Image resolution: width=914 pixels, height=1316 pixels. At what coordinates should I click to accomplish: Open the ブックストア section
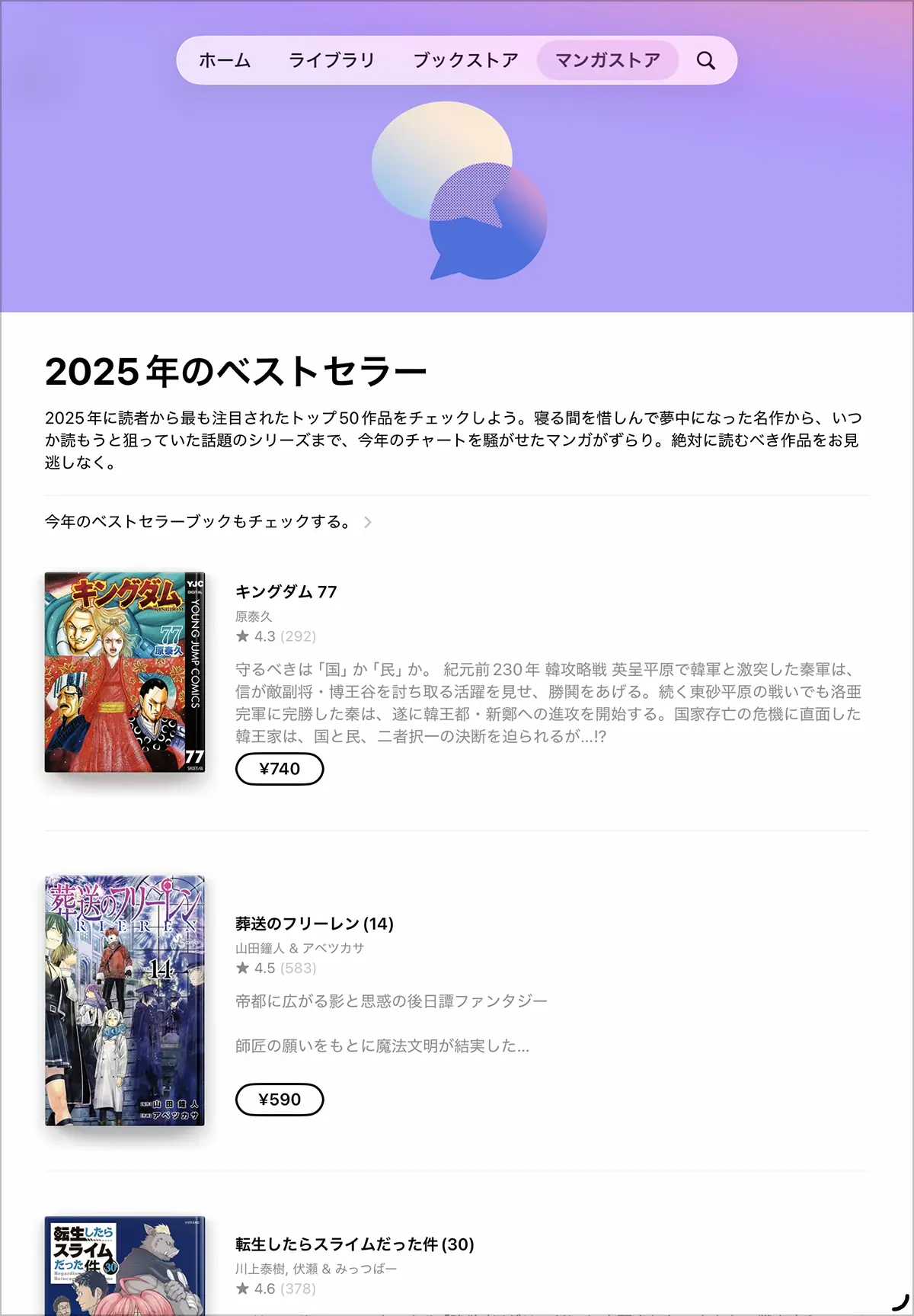[x=465, y=59]
